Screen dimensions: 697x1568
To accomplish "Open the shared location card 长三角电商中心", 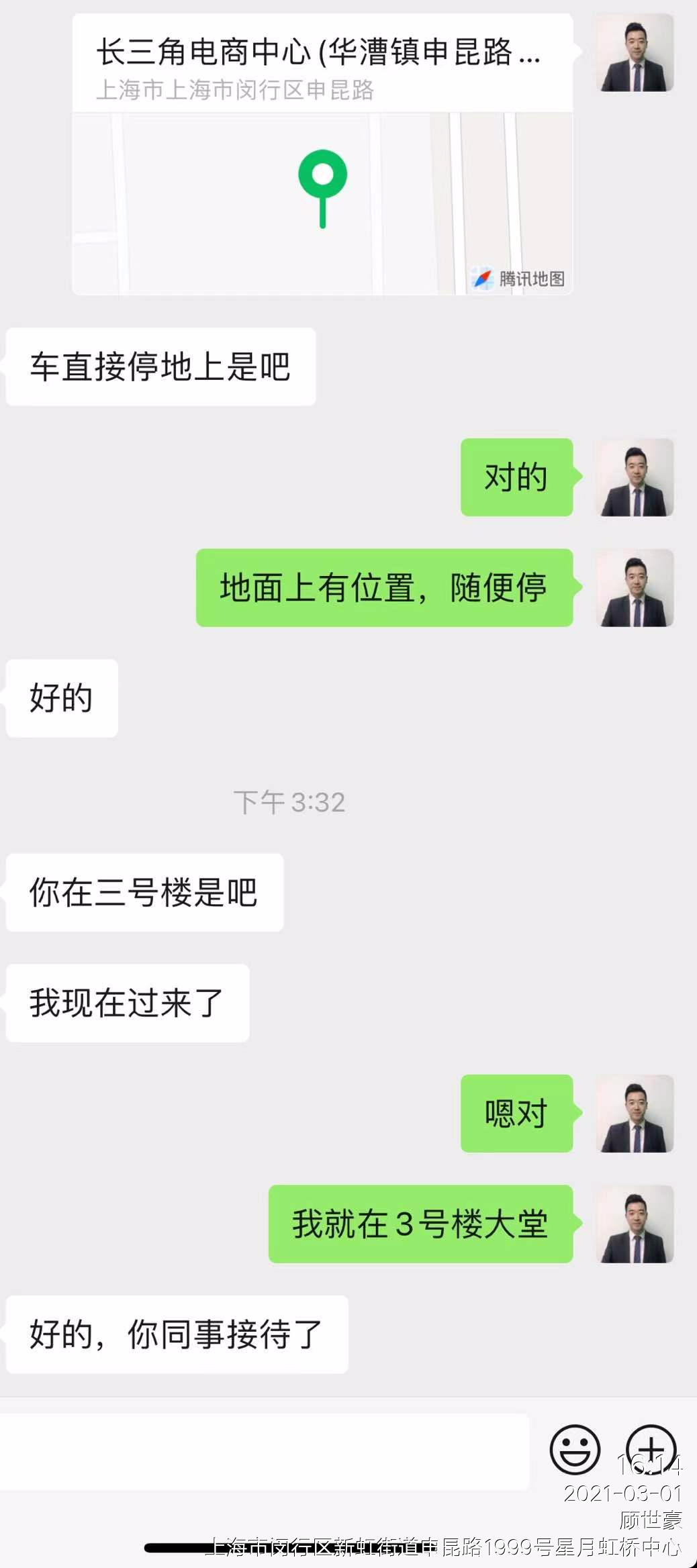I will click(x=322, y=154).
